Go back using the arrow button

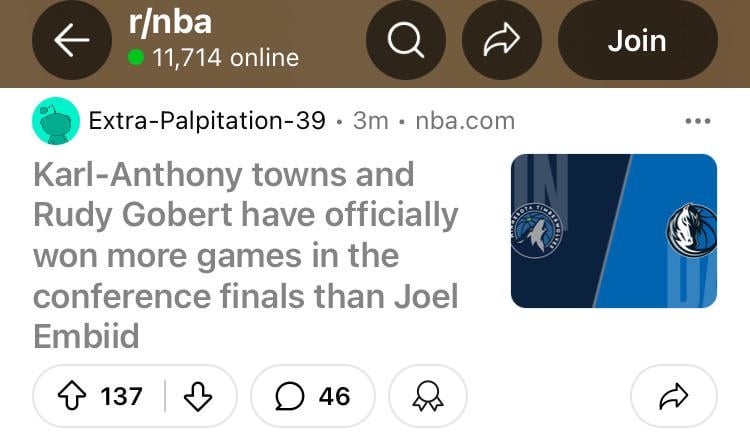coord(72,40)
